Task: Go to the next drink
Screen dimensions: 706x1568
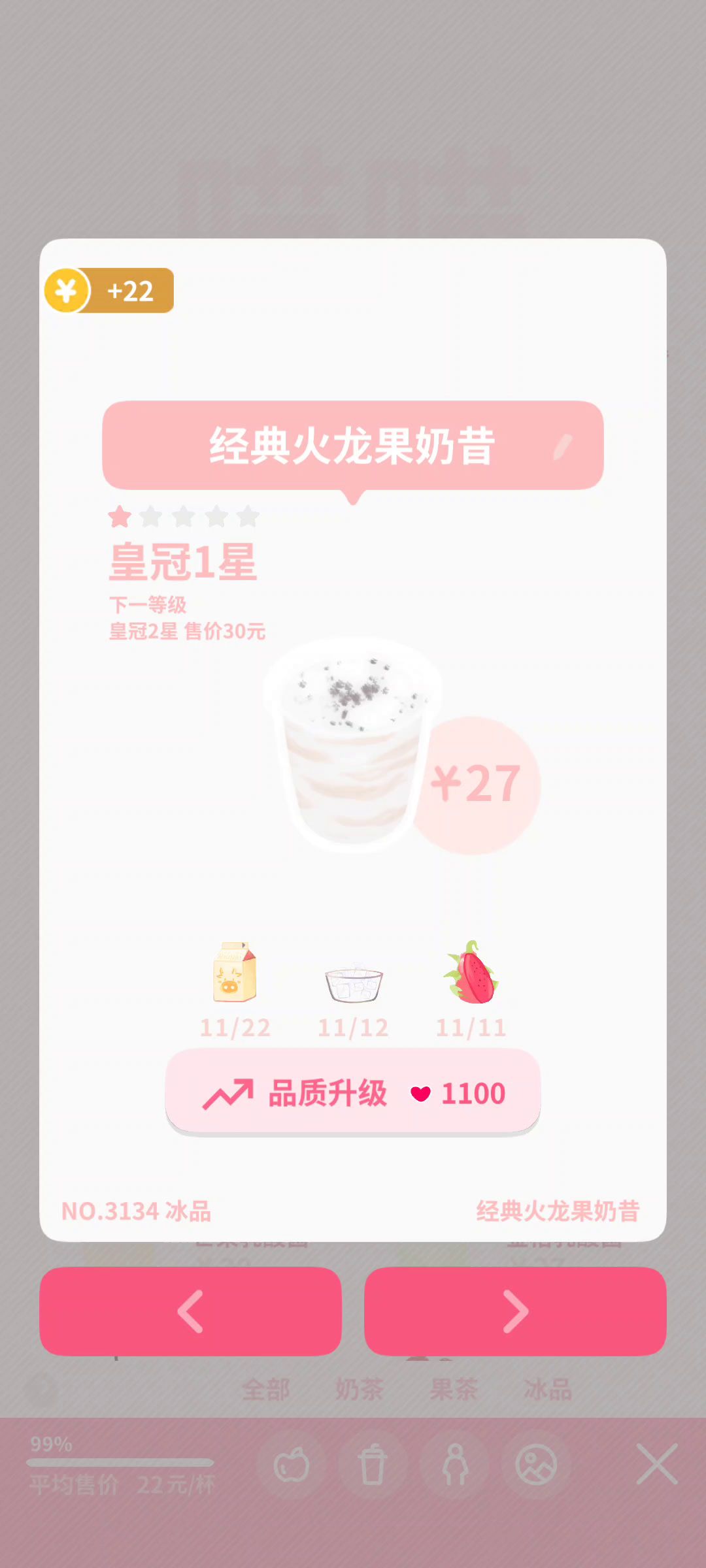Action: [x=515, y=1311]
